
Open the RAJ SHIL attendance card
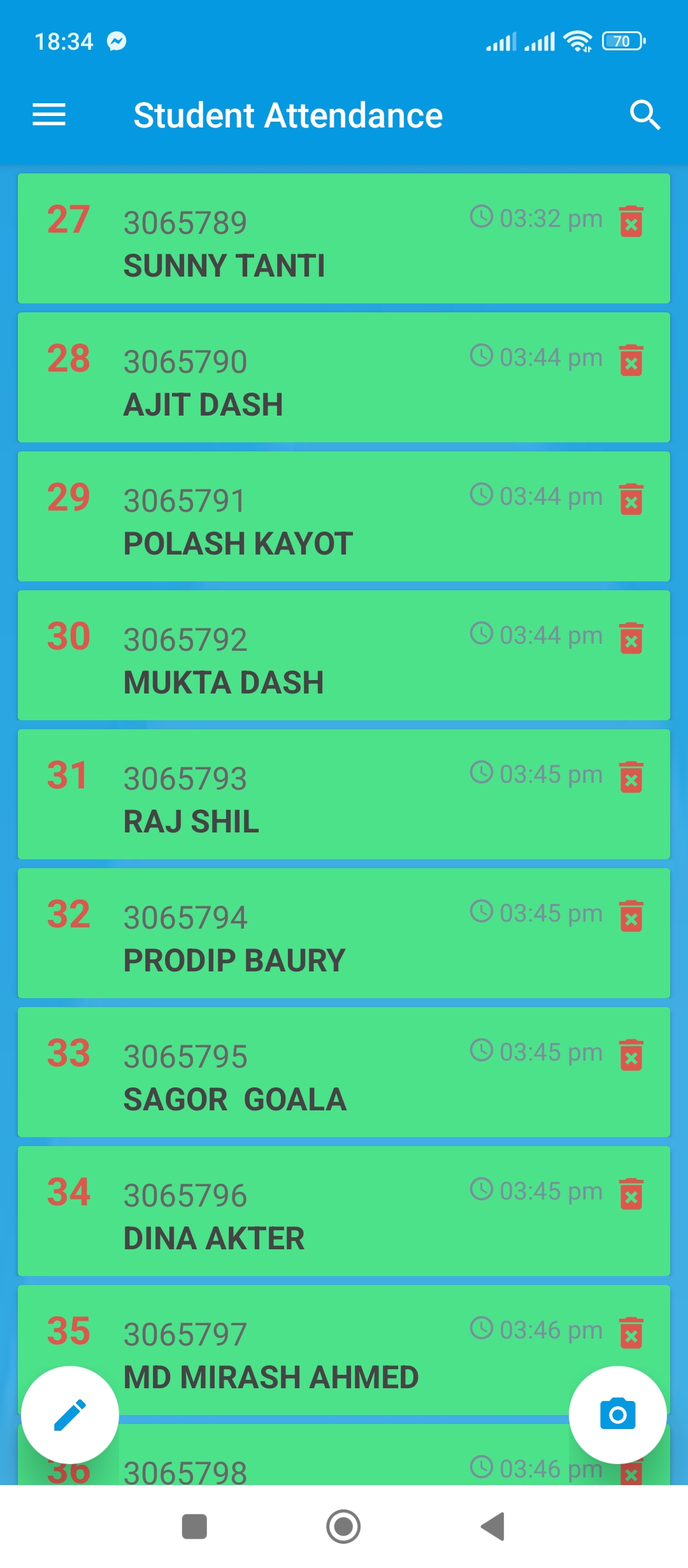pyautogui.click(x=344, y=794)
